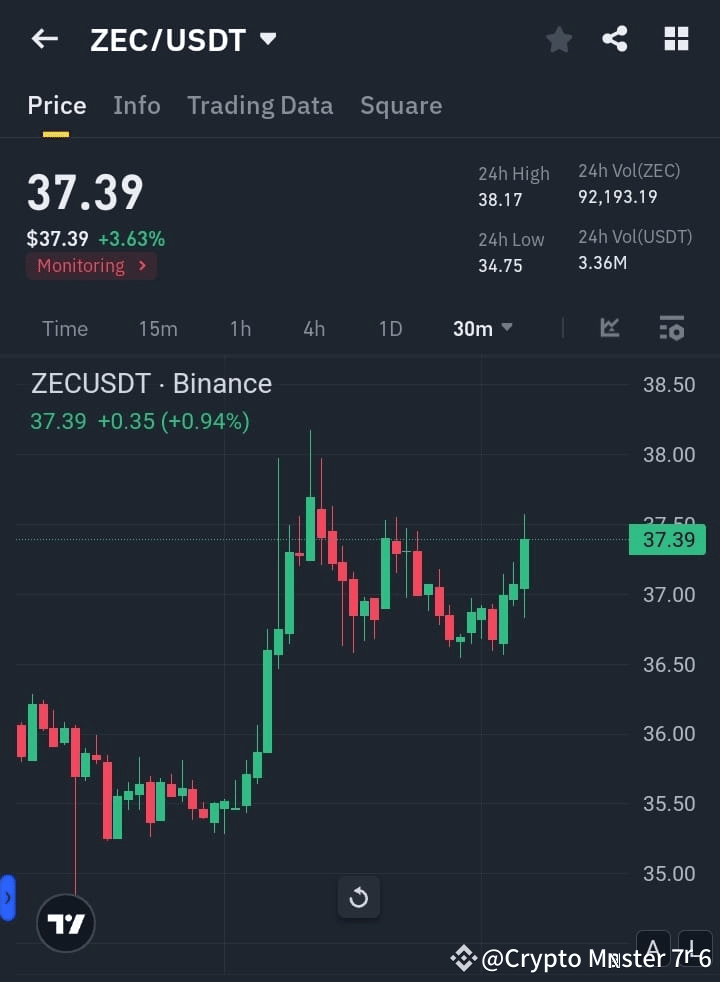
Task: Open chart settings via gear icon
Action: [x=670, y=328]
